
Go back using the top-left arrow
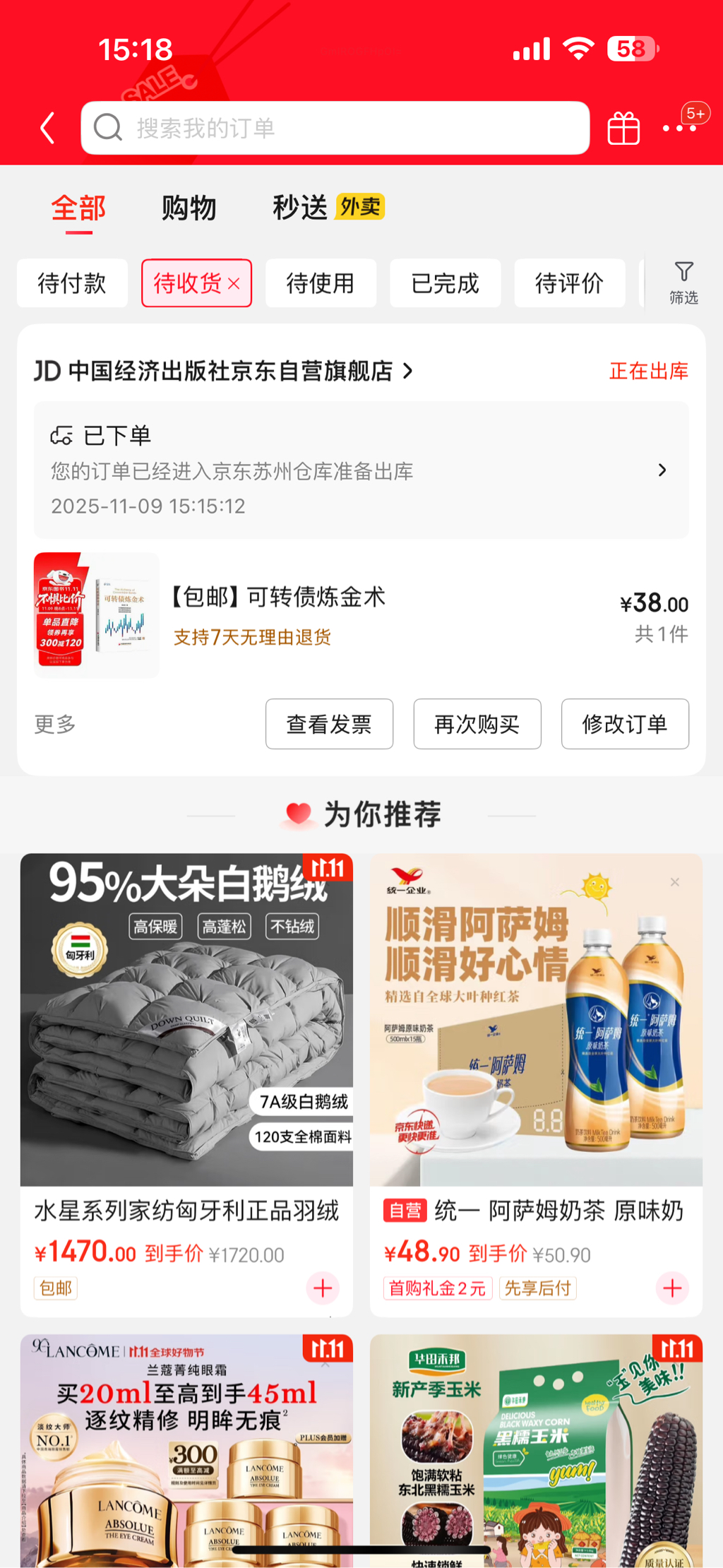47,128
